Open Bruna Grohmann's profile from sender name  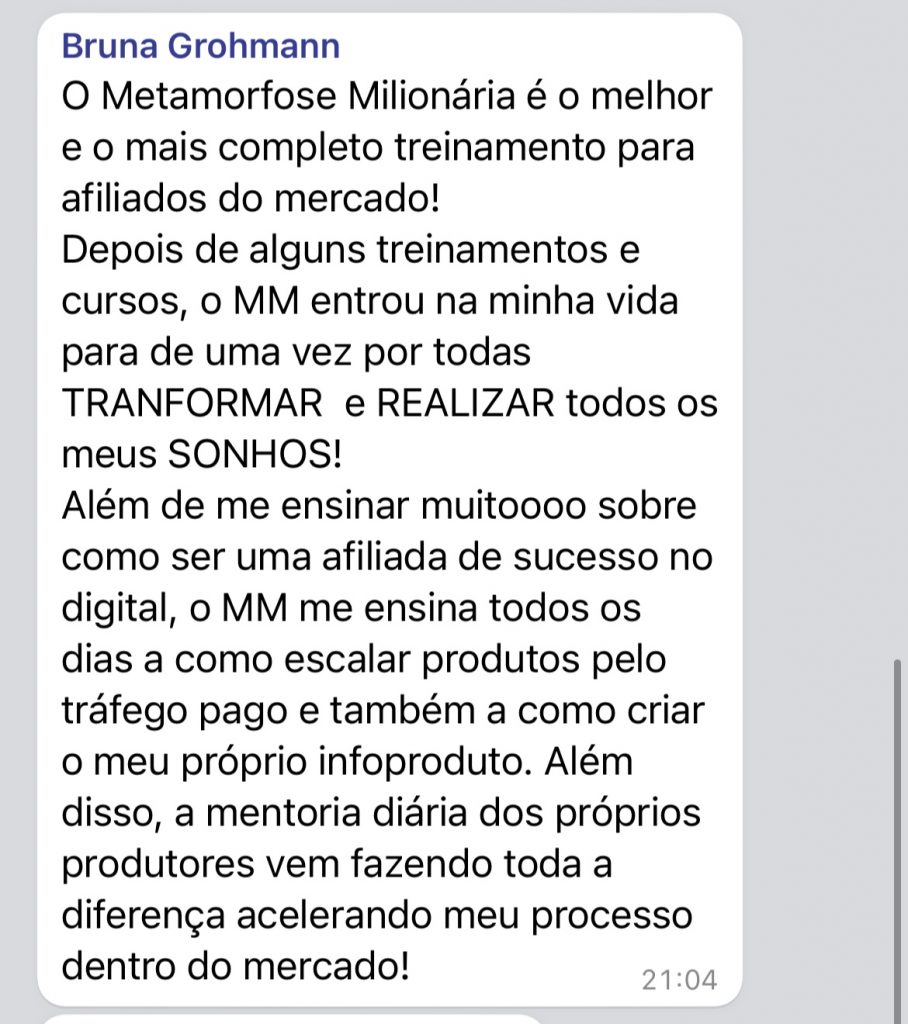pyautogui.click(x=200, y=45)
